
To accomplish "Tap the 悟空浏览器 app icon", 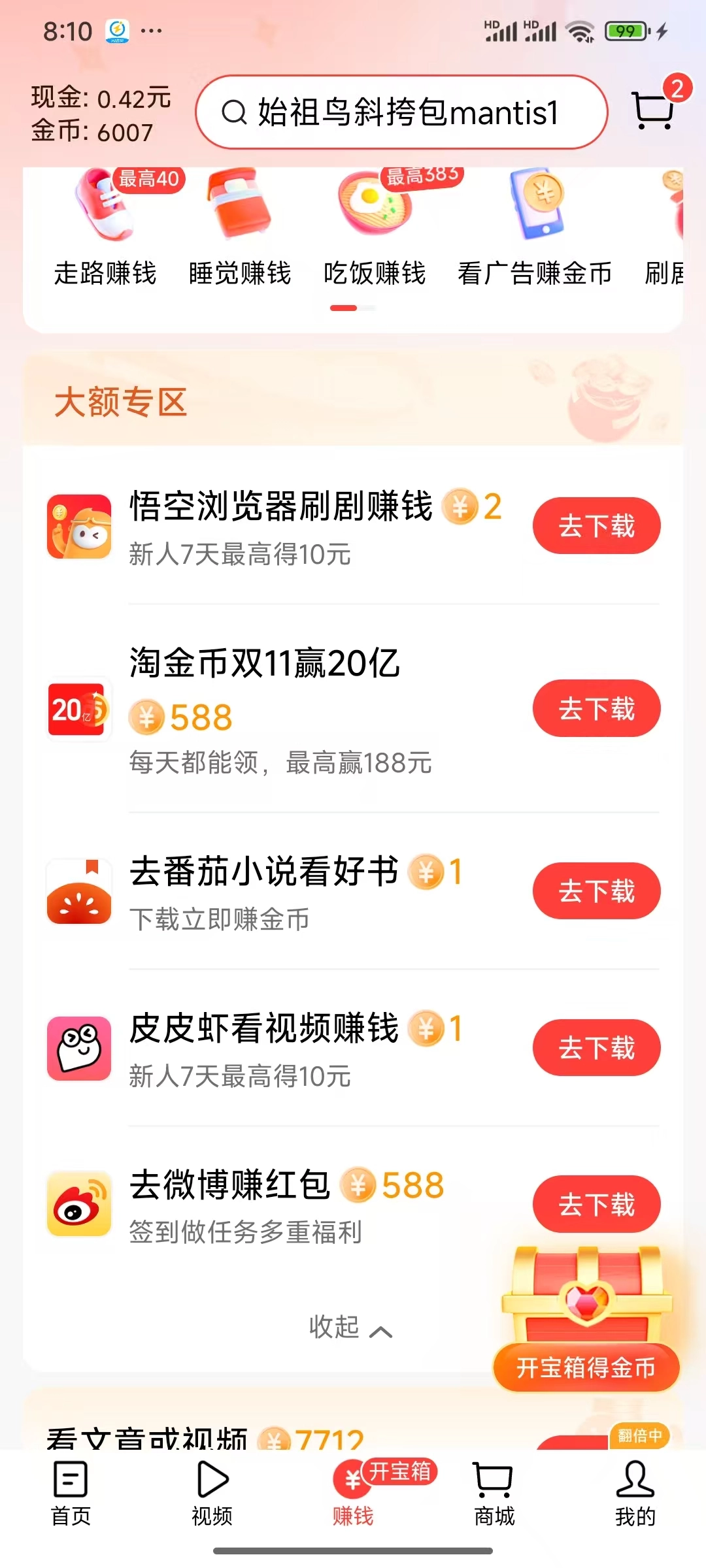I will tap(78, 526).
